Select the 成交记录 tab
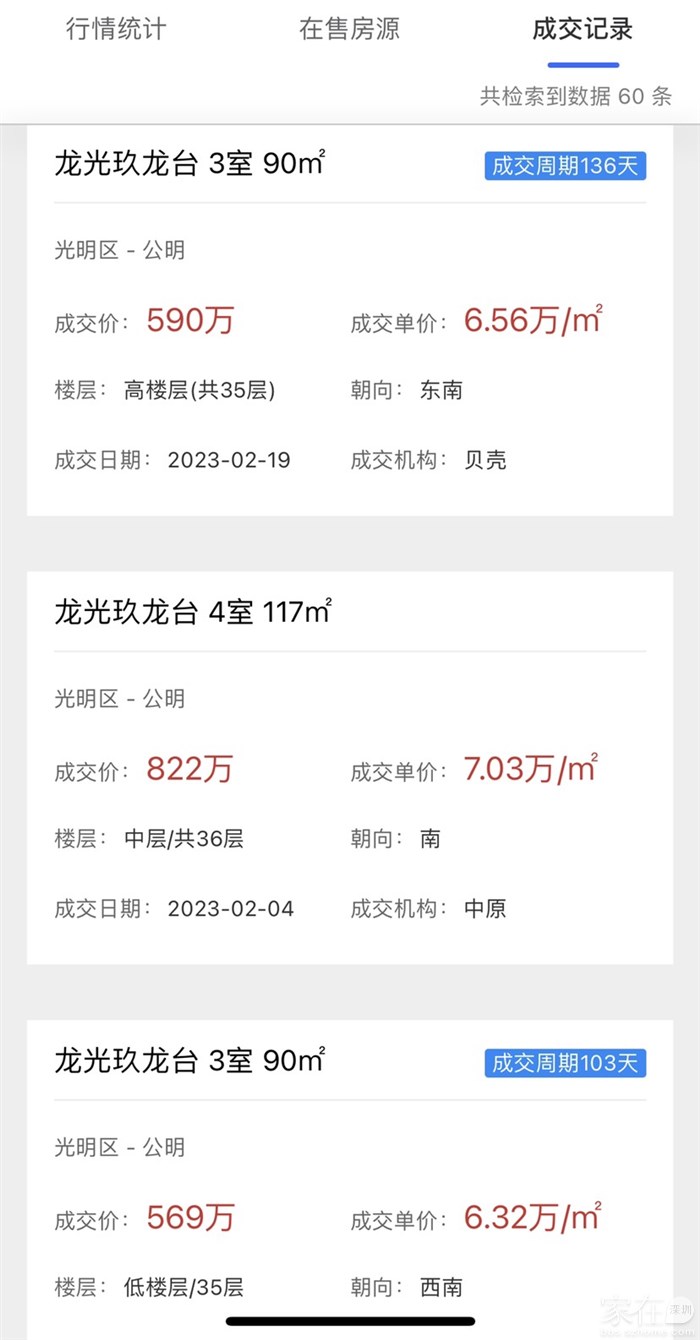This screenshot has height=1340, width=700. pos(582,29)
